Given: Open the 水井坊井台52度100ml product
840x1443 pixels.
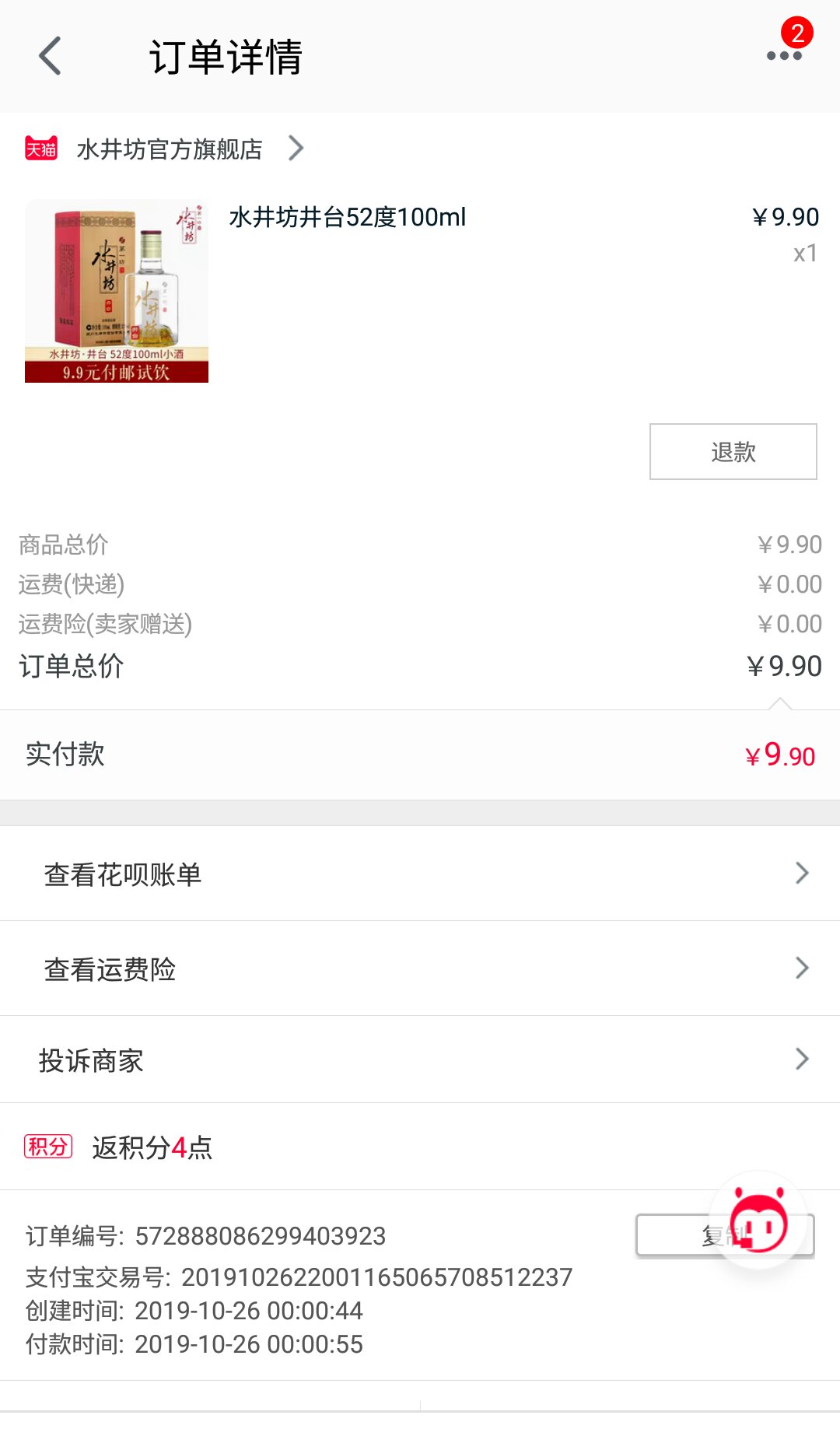Looking at the screenshot, I should (x=347, y=218).
